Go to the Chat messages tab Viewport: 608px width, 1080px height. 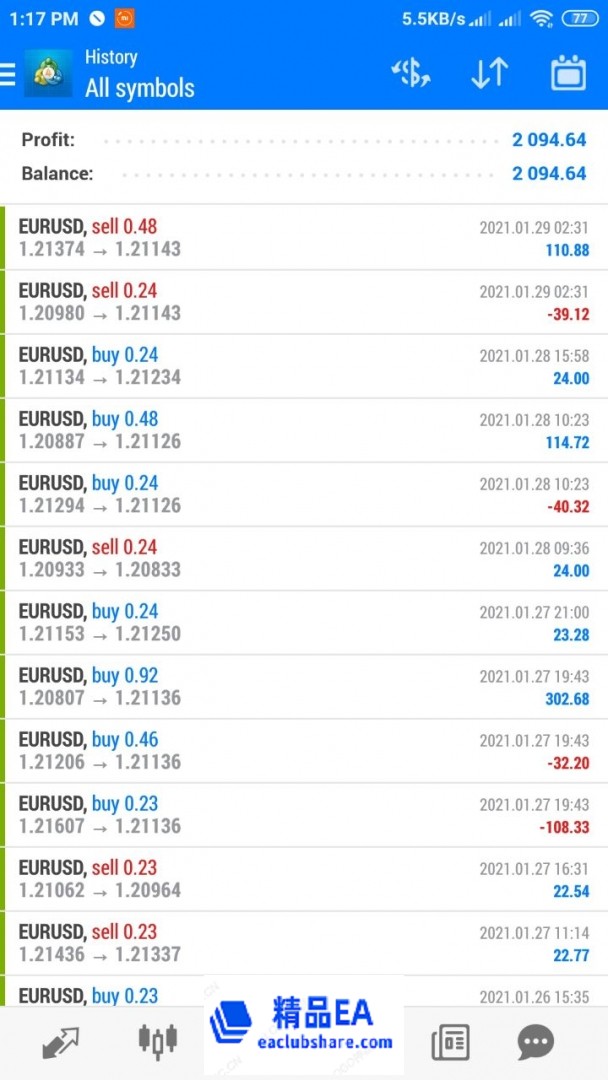point(535,1042)
